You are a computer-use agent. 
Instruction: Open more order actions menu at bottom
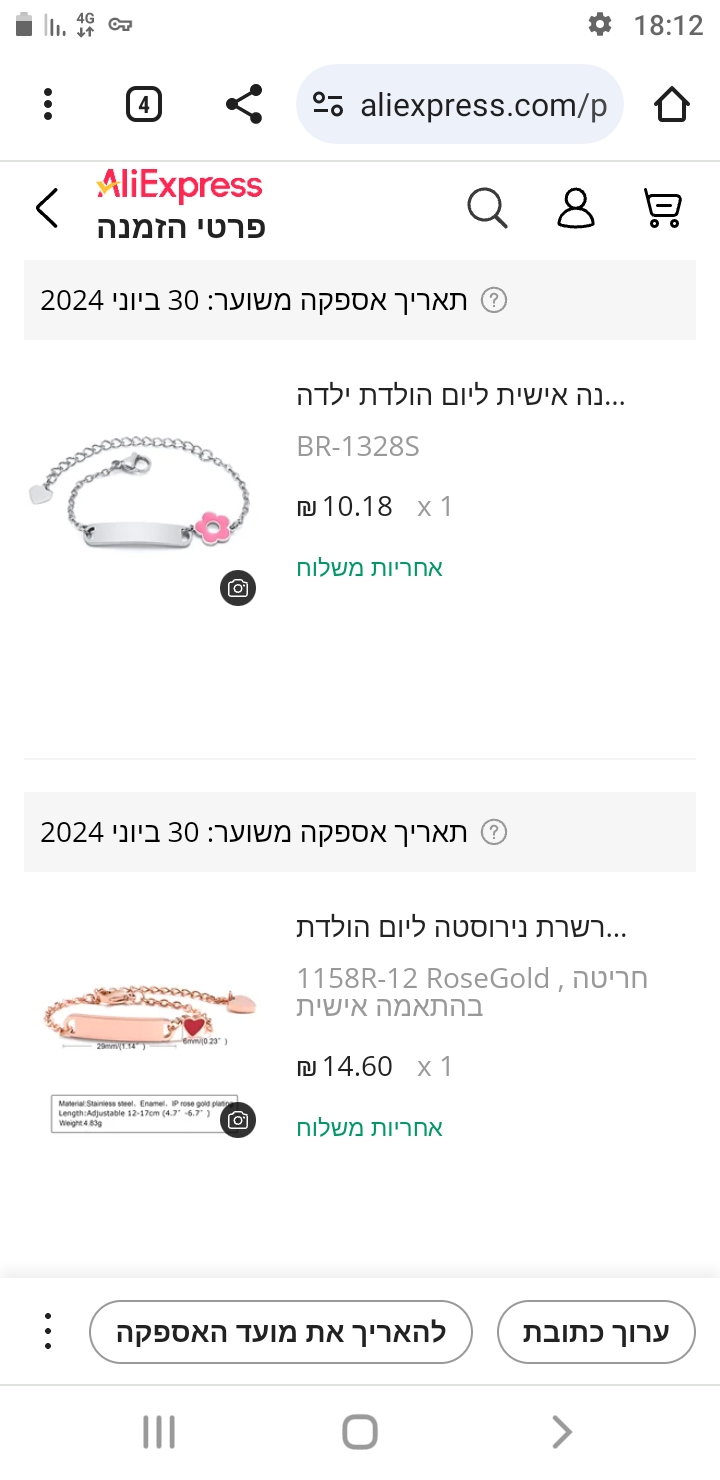pyautogui.click(x=48, y=1332)
